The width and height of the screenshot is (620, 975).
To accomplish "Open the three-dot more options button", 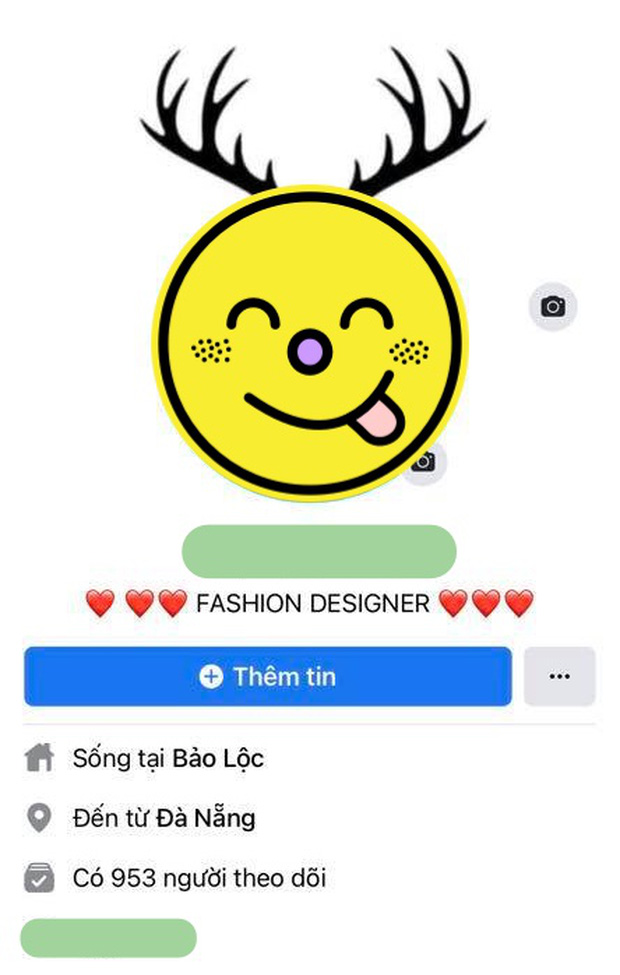I will point(559,677).
